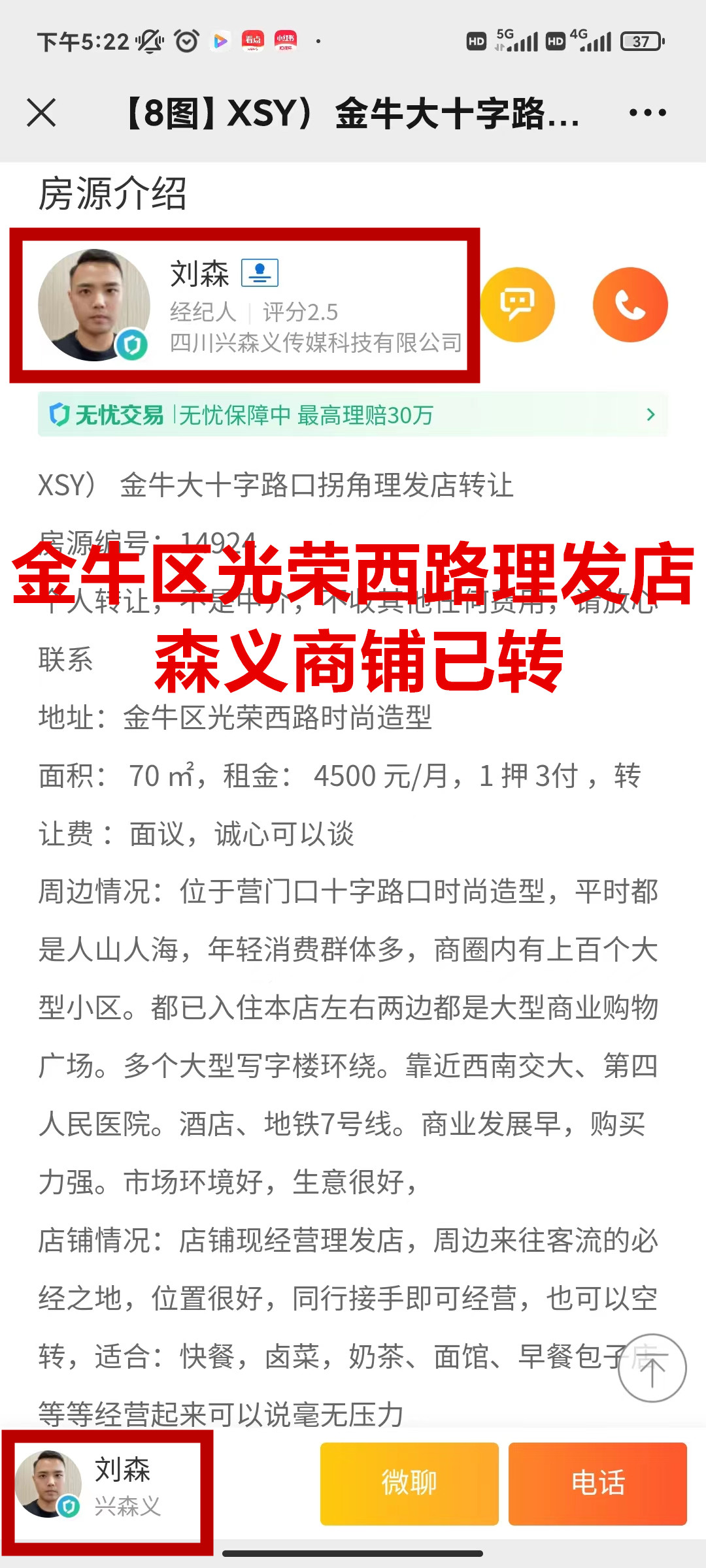The height and width of the screenshot is (1568, 706).
Task: Open 刘森 兴森义 in the bottom bar
Action: [108, 1485]
